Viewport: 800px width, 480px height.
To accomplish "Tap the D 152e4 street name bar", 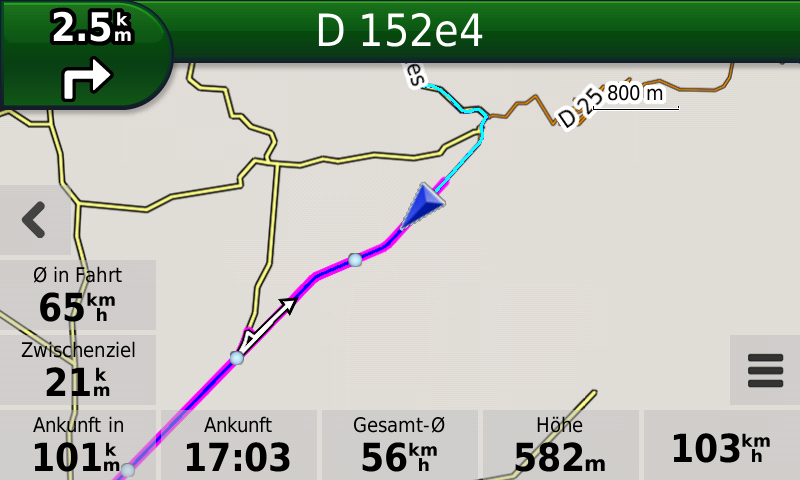I will point(400,31).
